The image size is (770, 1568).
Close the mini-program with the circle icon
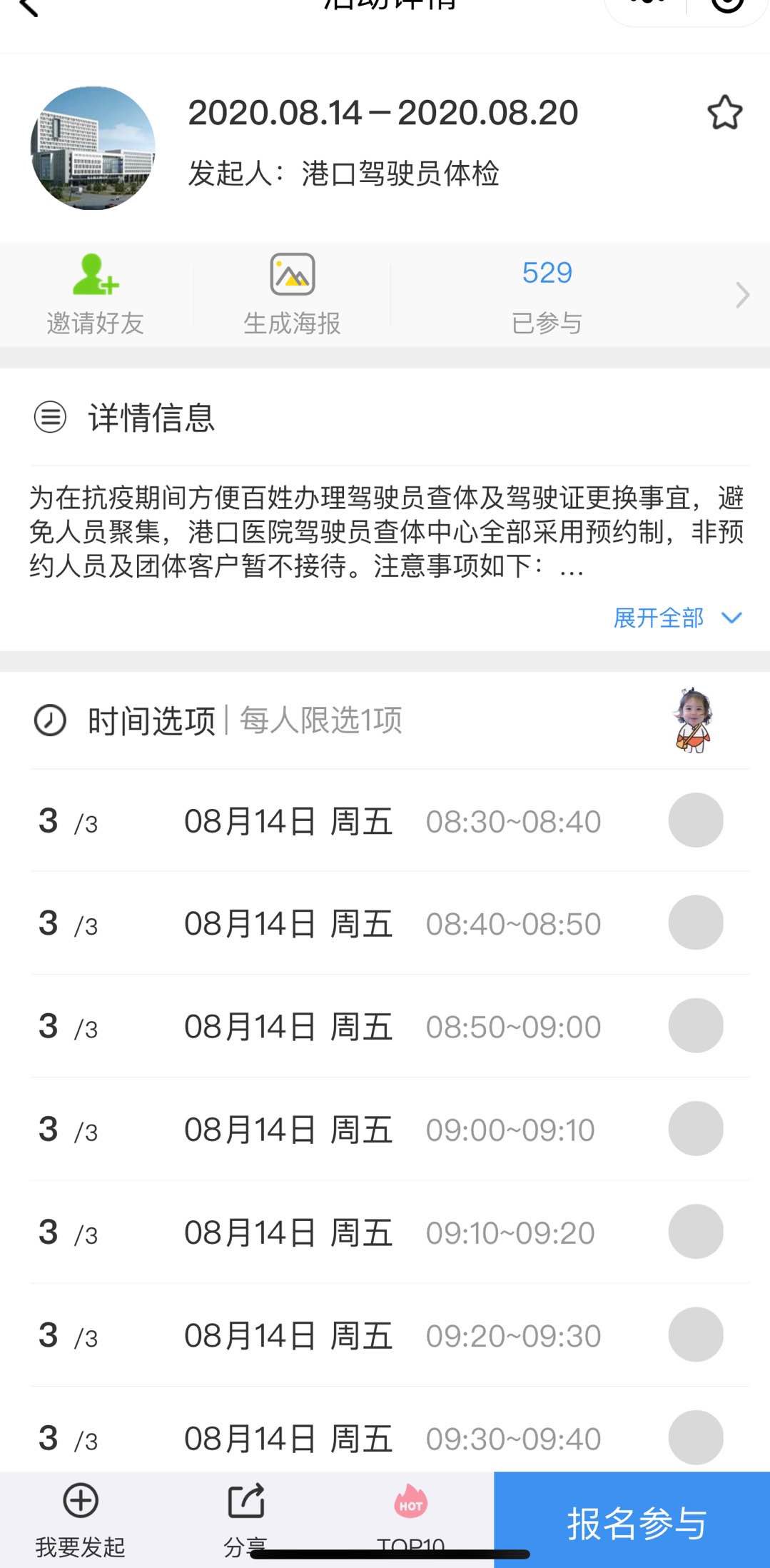click(x=727, y=4)
